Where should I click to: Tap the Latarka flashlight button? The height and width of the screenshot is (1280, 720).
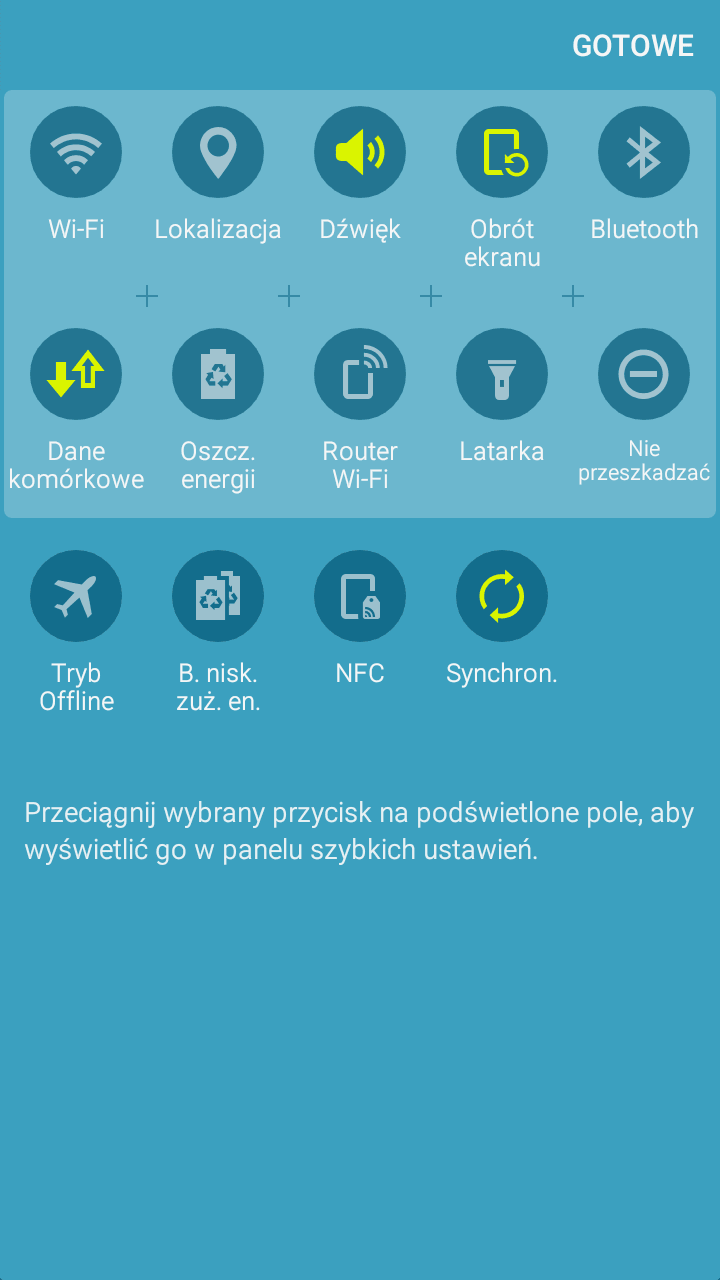point(502,374)
